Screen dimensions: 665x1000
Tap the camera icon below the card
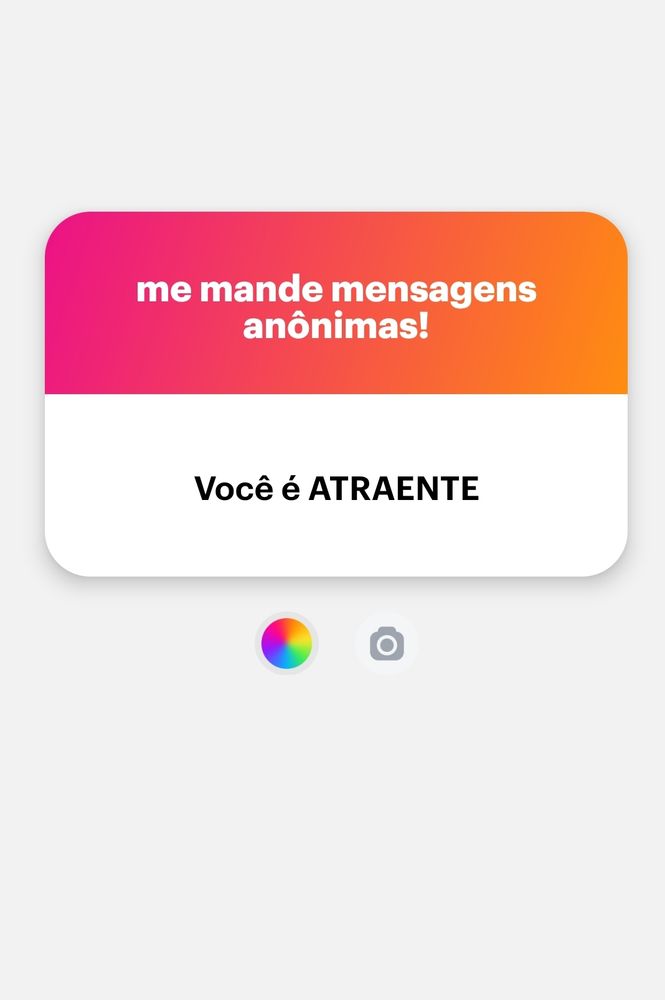tap(386, 643)
